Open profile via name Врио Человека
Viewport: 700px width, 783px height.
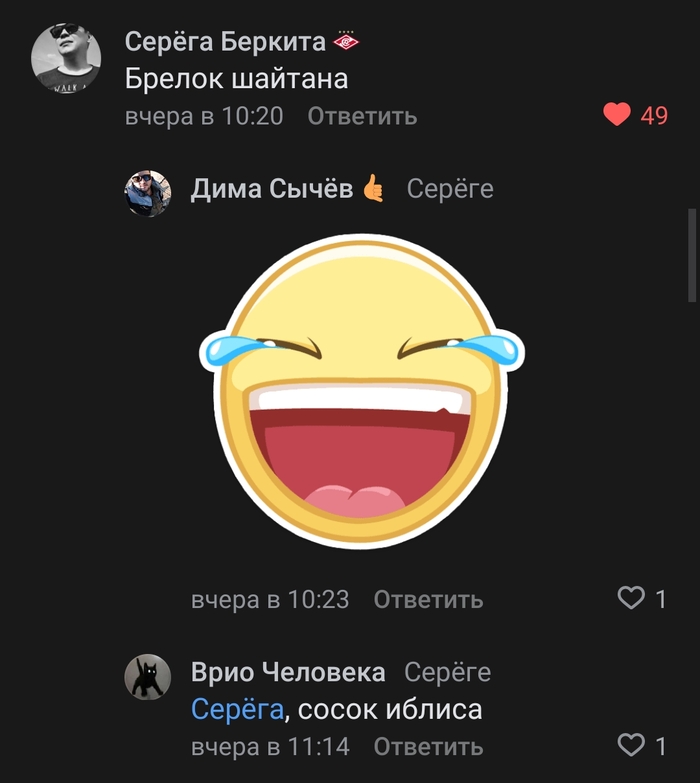(287, 673)
